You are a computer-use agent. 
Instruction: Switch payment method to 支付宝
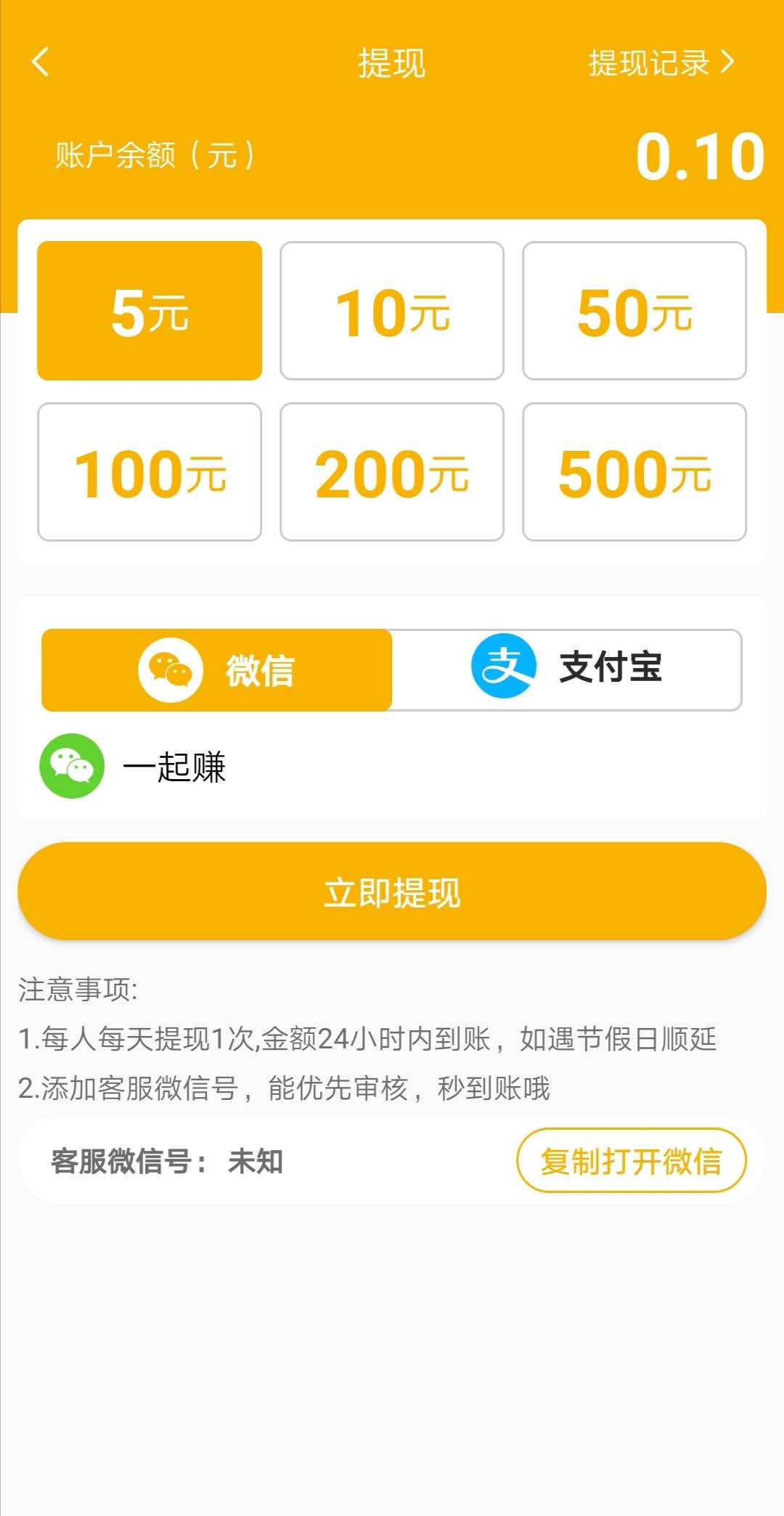click(567, 670)
